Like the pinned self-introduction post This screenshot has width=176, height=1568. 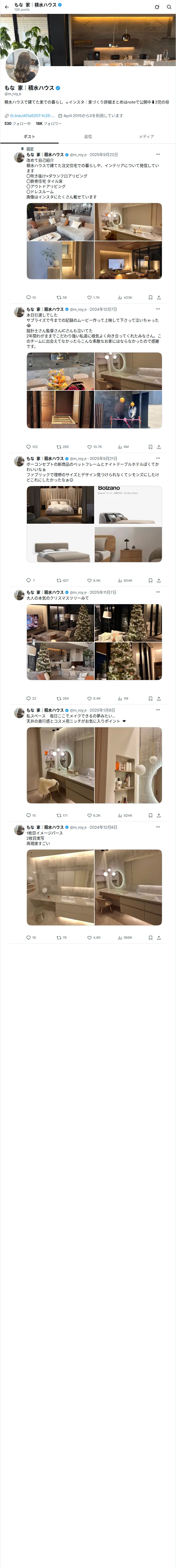(x=90, y=298)
